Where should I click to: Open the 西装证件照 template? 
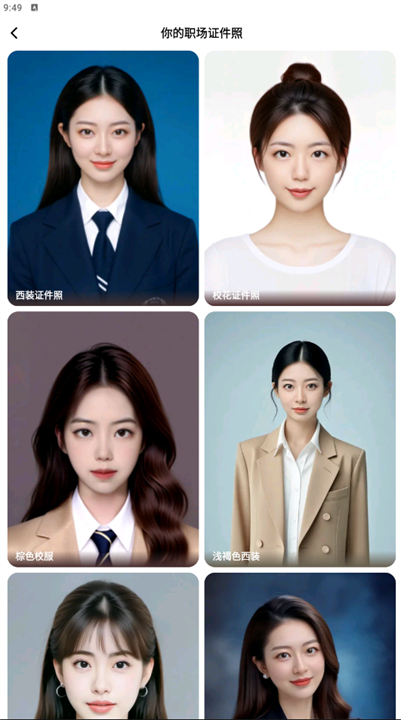(x=103, y=178)
